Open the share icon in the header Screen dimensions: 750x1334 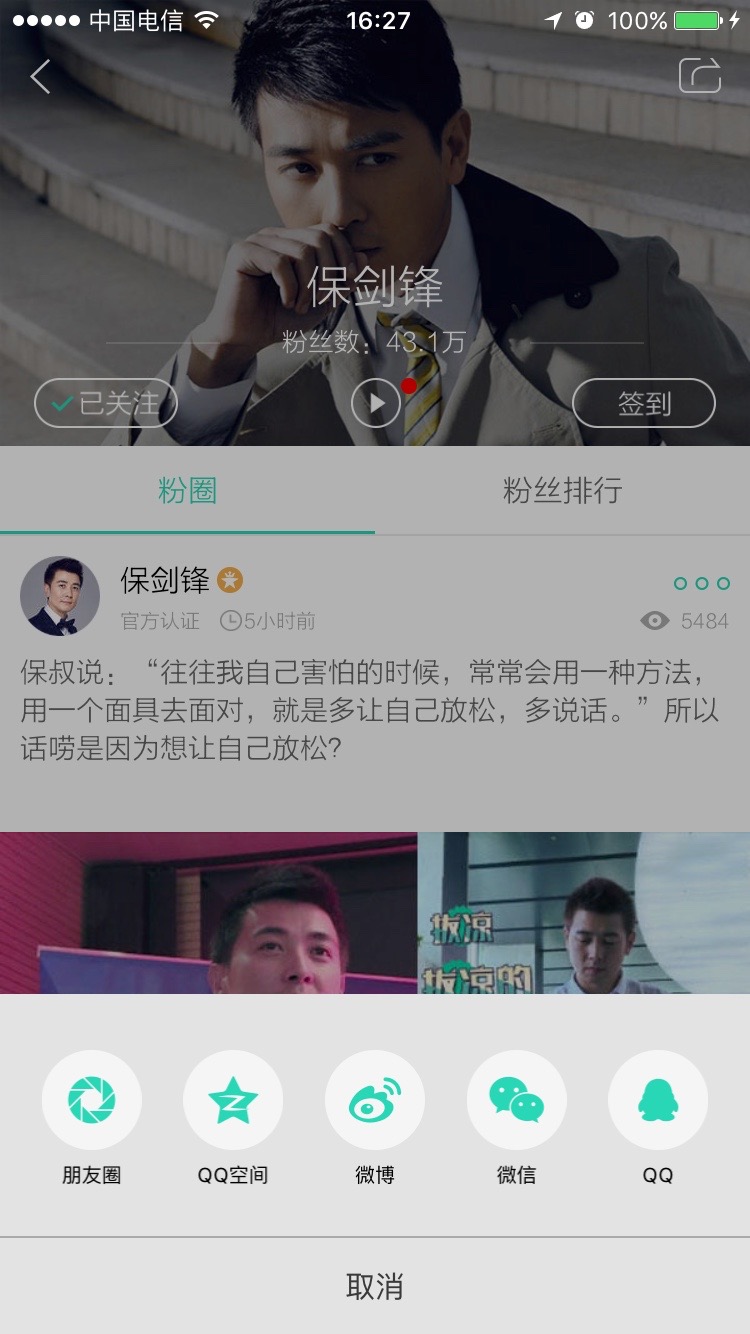(699, 76)
